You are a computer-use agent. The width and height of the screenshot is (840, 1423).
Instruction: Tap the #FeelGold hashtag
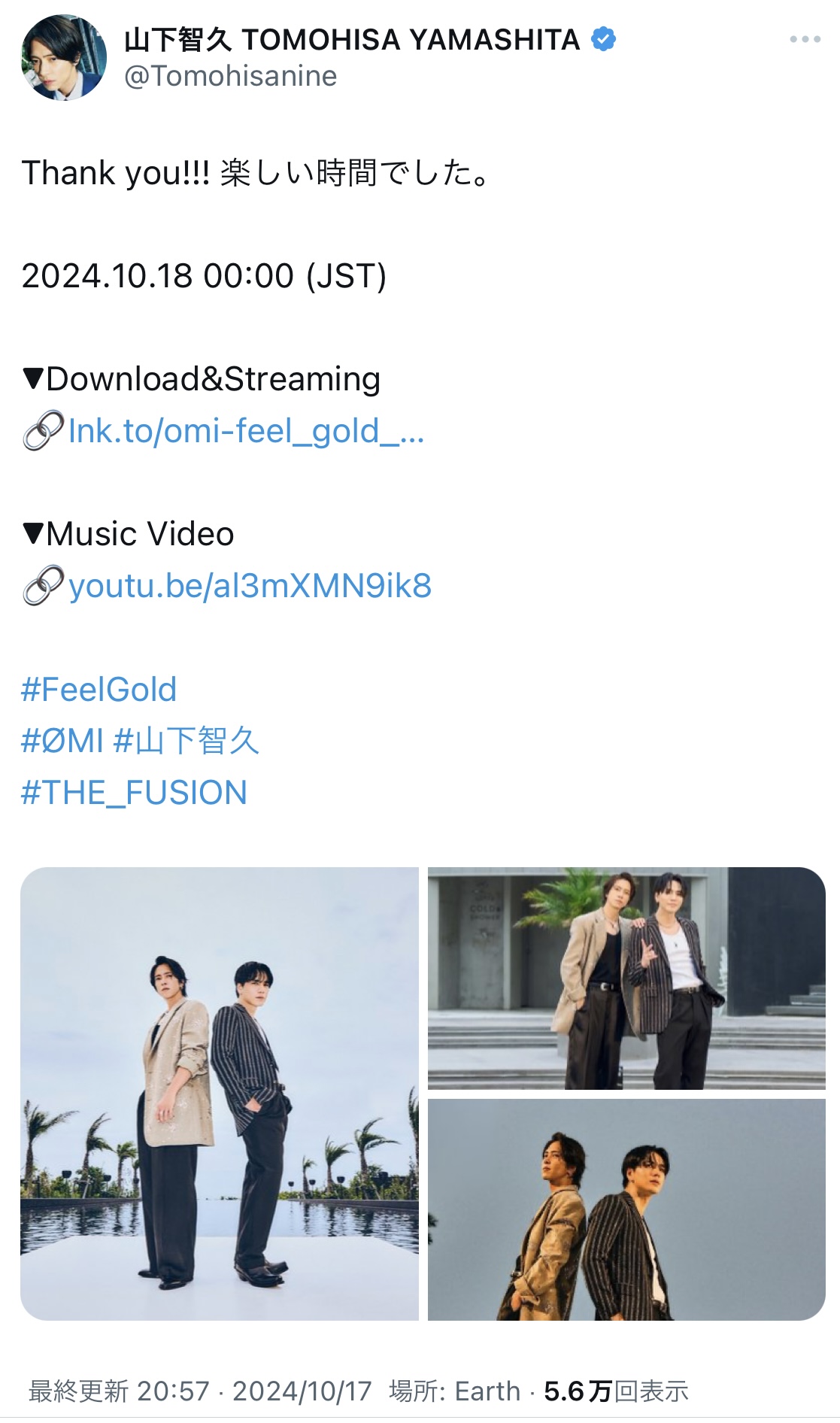[99, 690]
